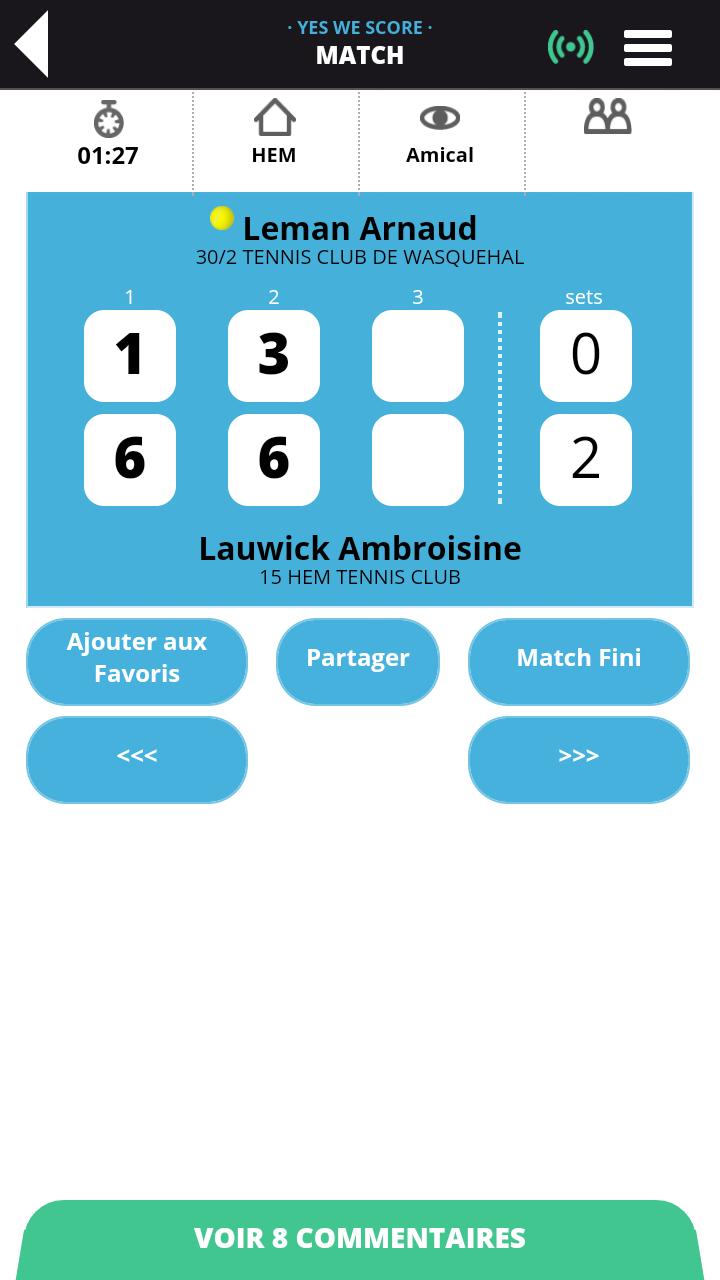Mark the match as finished with Match Fini
The image size is (720, 1280).
coord(578,658)
